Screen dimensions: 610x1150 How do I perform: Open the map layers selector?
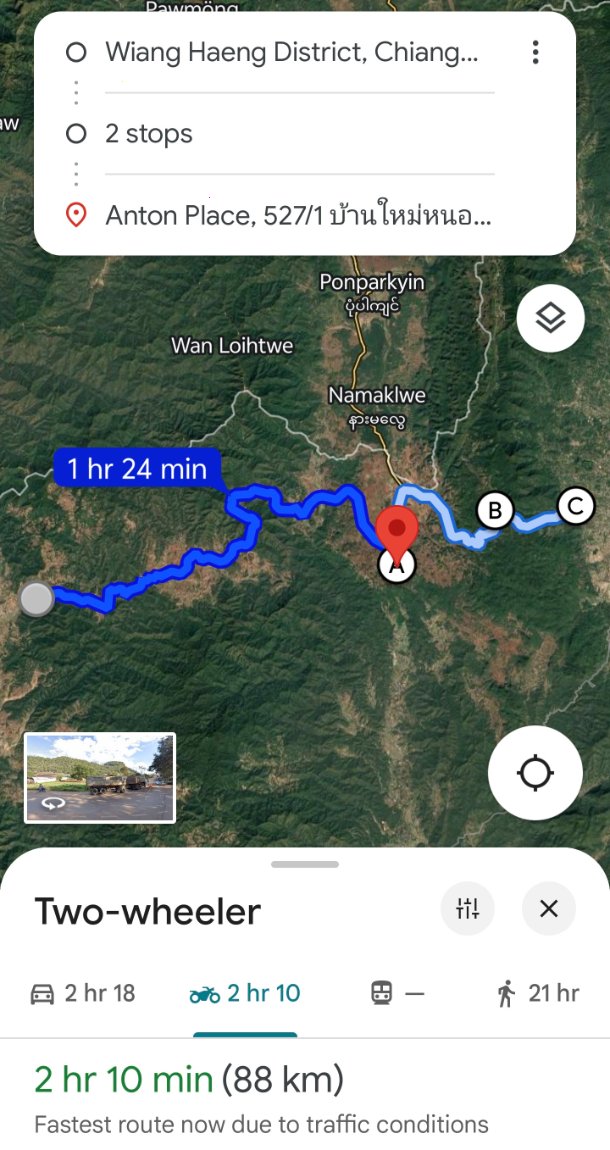(x=550, y=319)
